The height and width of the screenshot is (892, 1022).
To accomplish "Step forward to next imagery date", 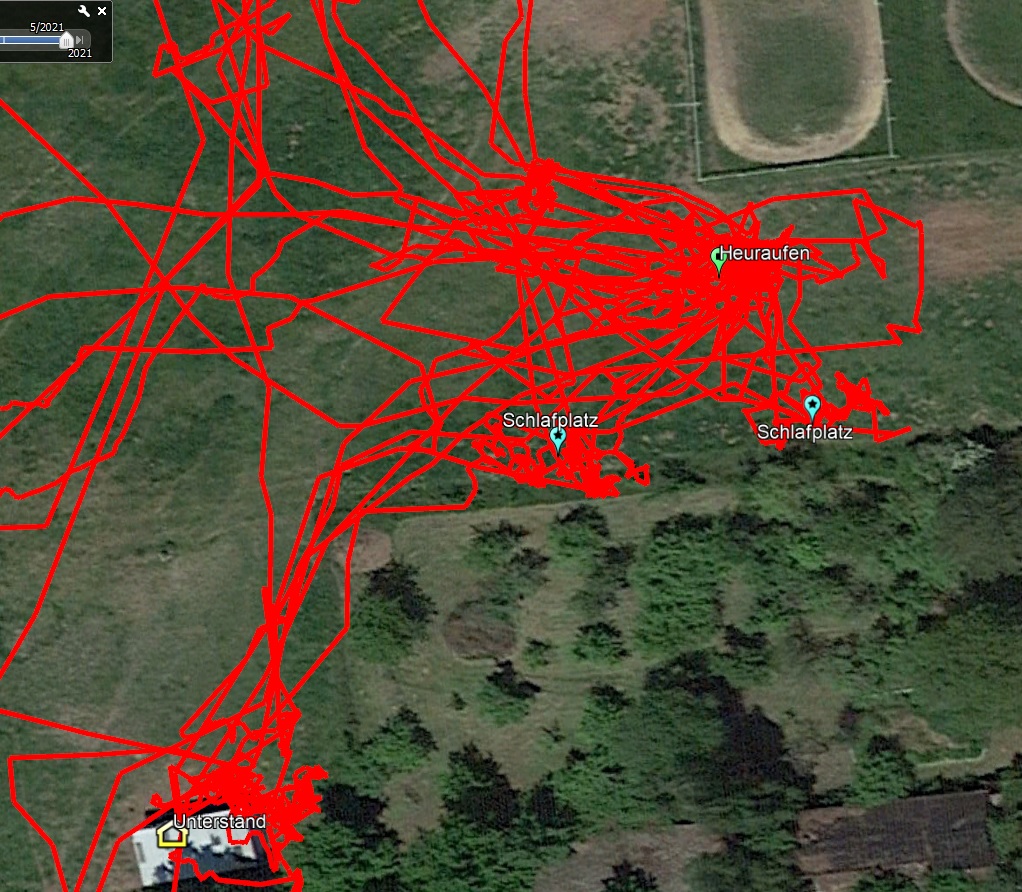I will (80, 40).
